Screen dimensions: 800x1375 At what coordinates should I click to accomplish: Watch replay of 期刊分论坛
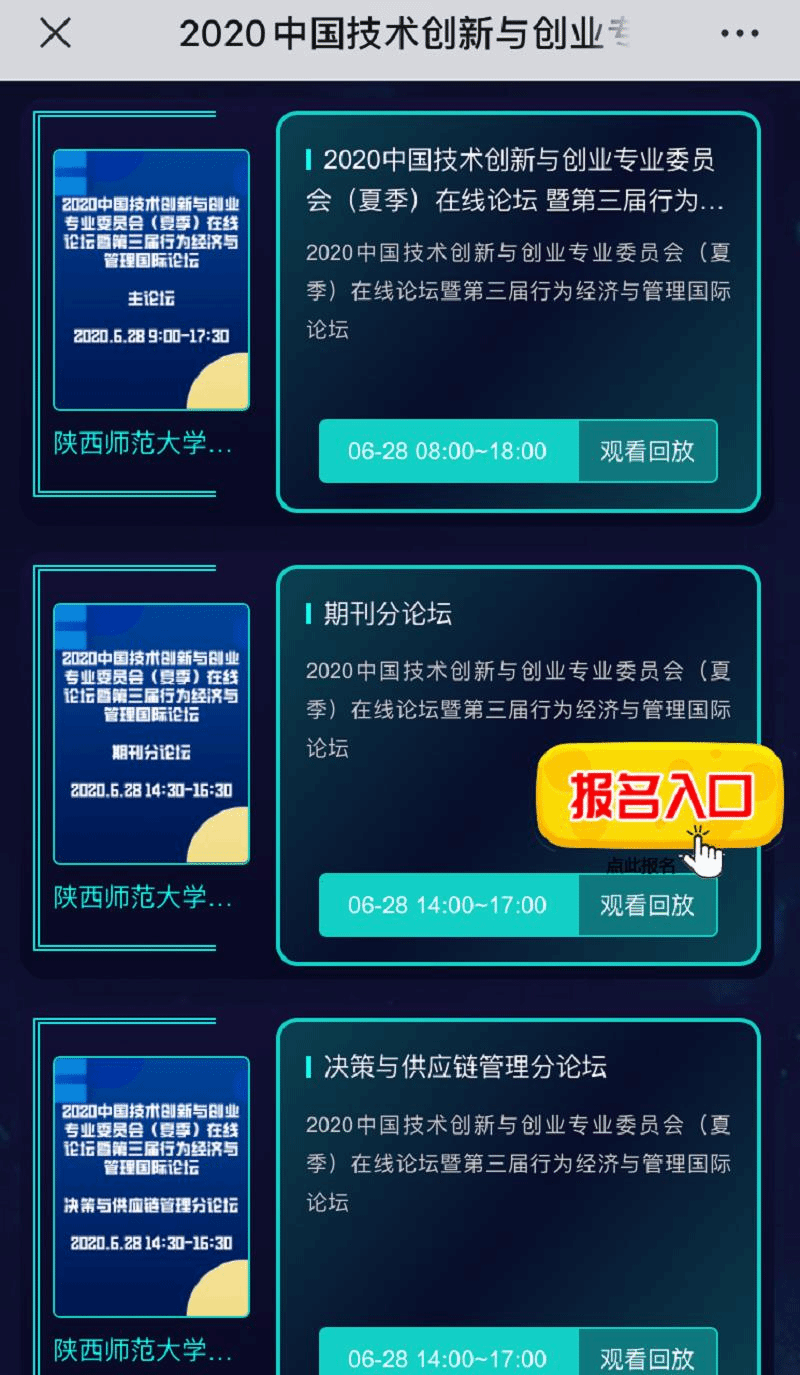point(647,905)
